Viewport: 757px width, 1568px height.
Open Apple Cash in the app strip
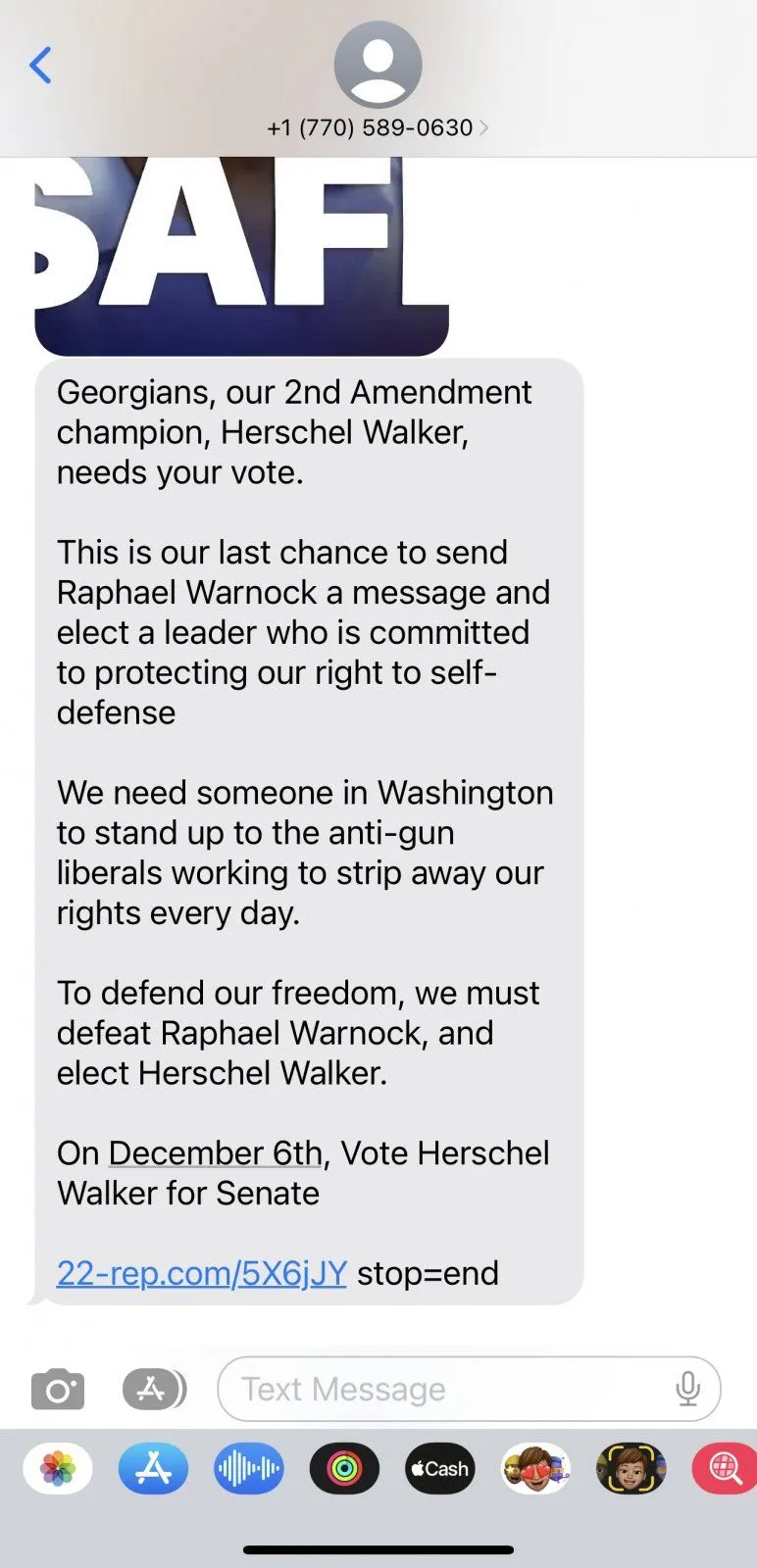point(439,1469)
